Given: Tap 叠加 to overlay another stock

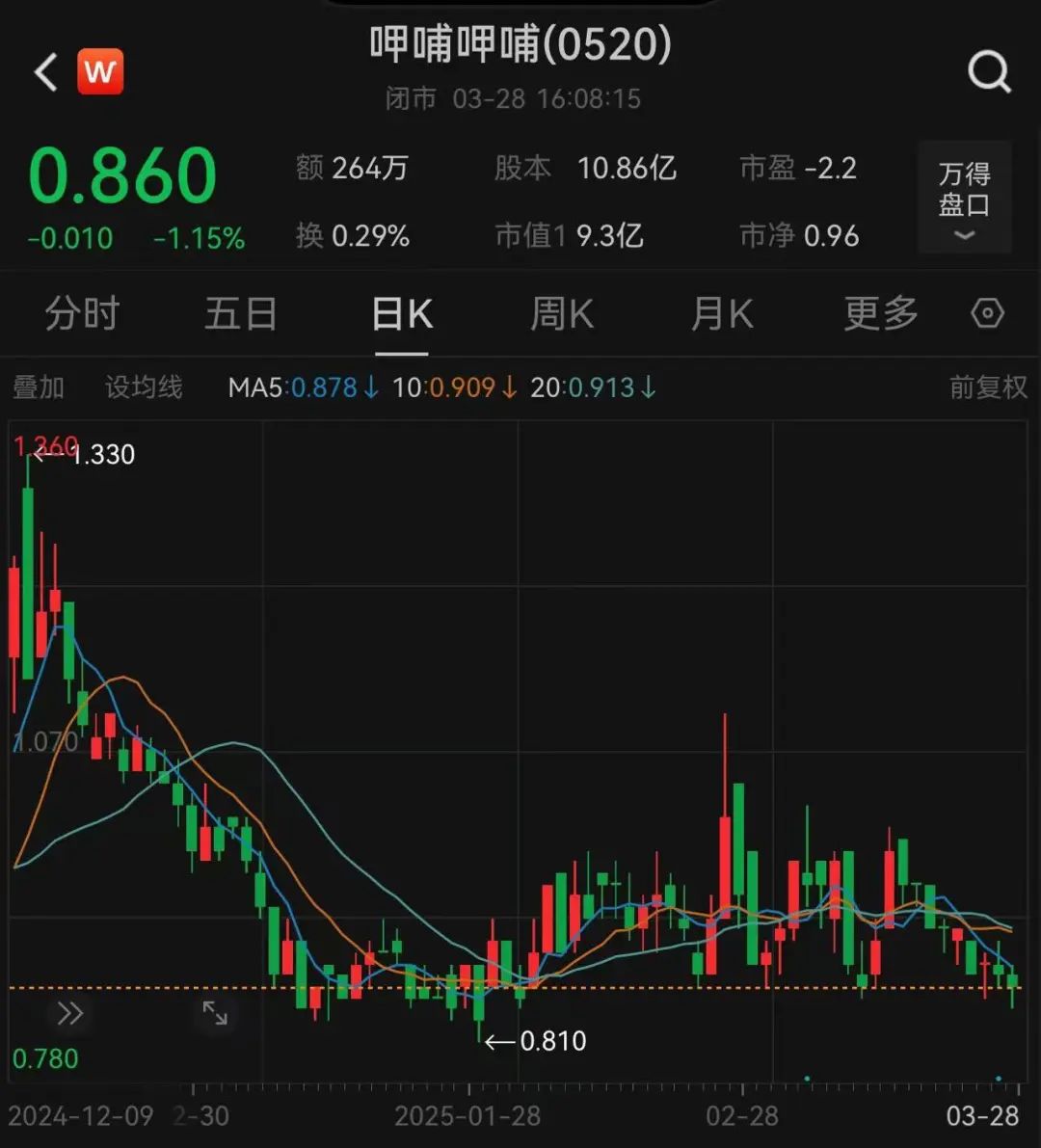Looking at the screenshot, I should tap(39, 387).
